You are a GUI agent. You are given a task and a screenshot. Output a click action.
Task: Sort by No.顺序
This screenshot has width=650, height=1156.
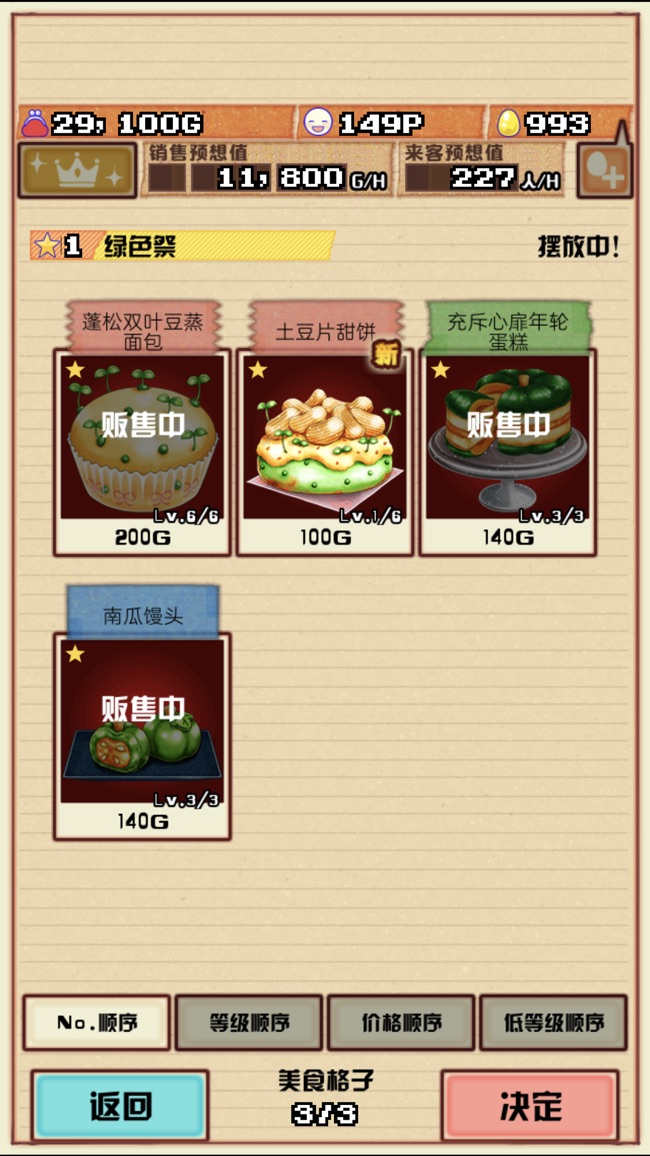(96, 1022)
